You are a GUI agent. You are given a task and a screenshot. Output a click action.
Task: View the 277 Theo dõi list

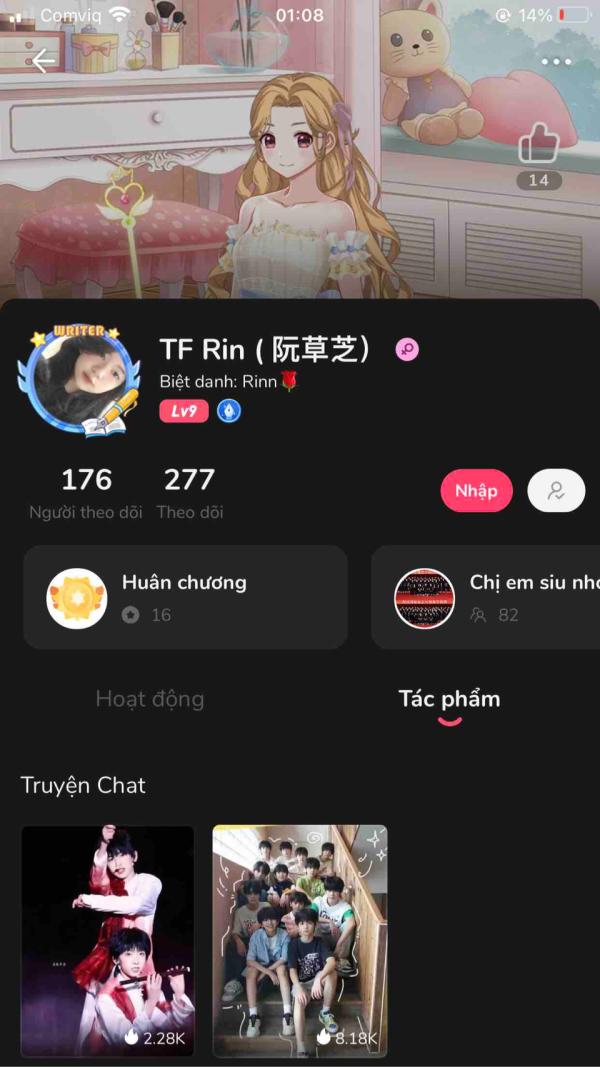coord(190,493)
